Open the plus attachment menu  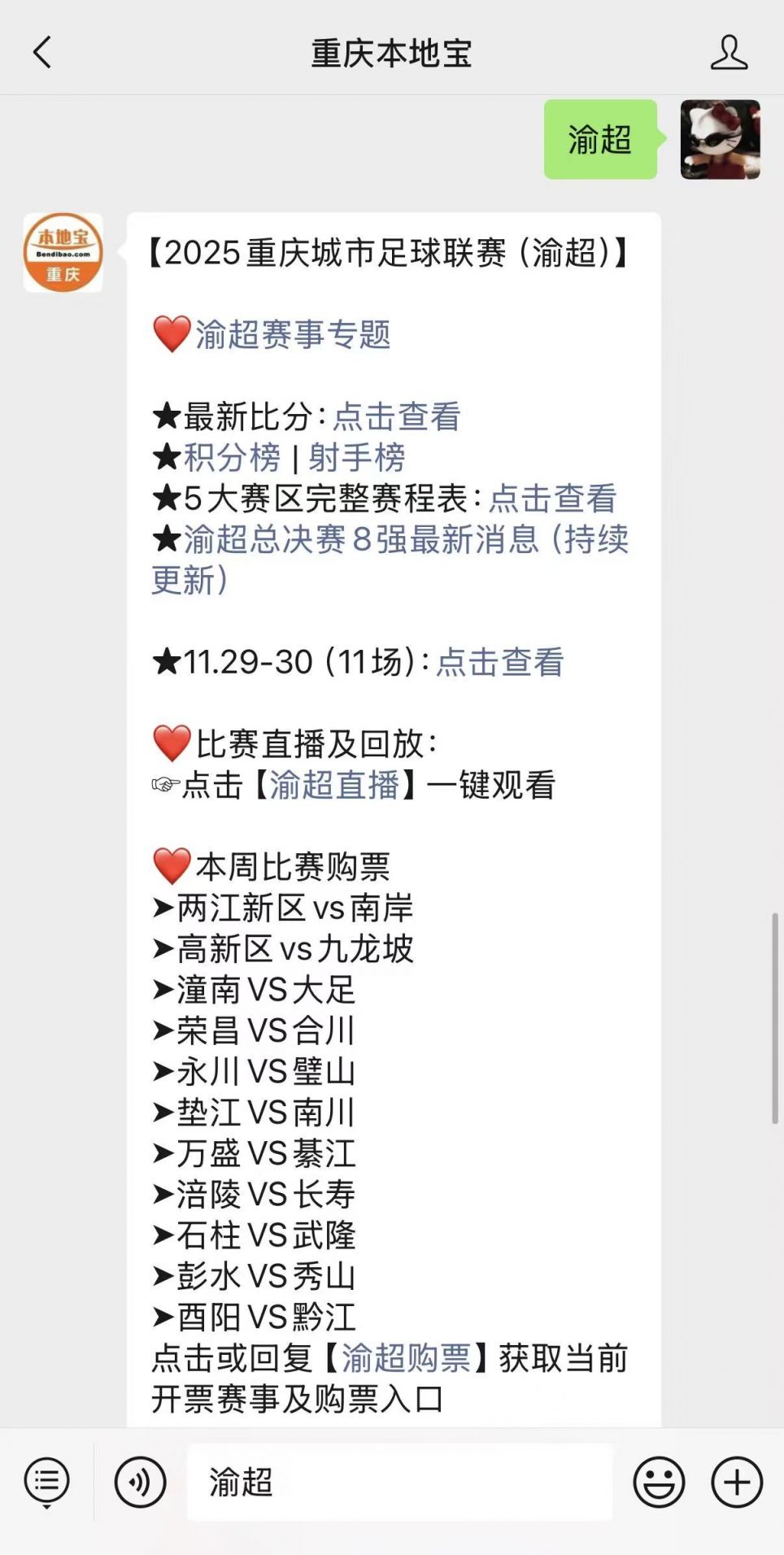[x=737, y=1482]
